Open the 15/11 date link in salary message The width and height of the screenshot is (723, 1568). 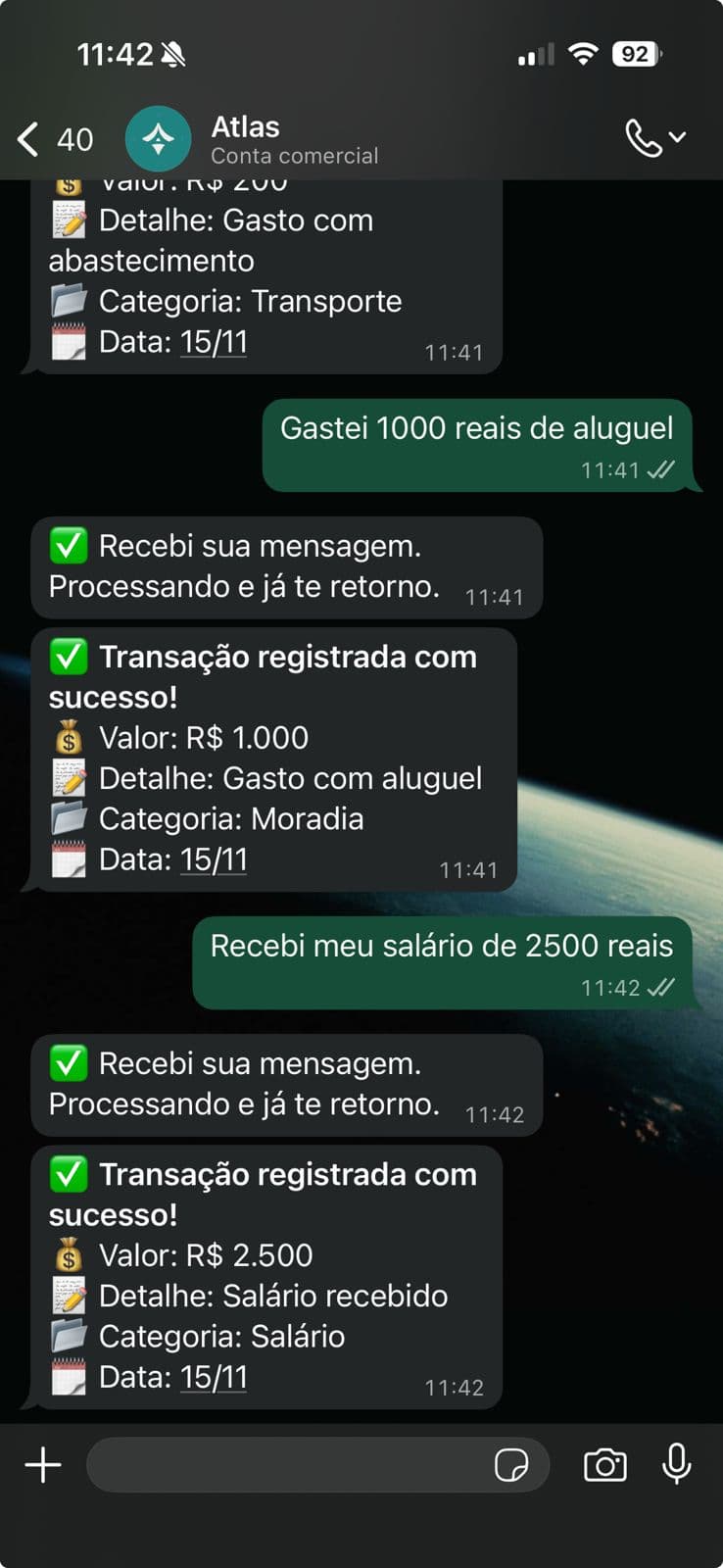[216, 1376]
